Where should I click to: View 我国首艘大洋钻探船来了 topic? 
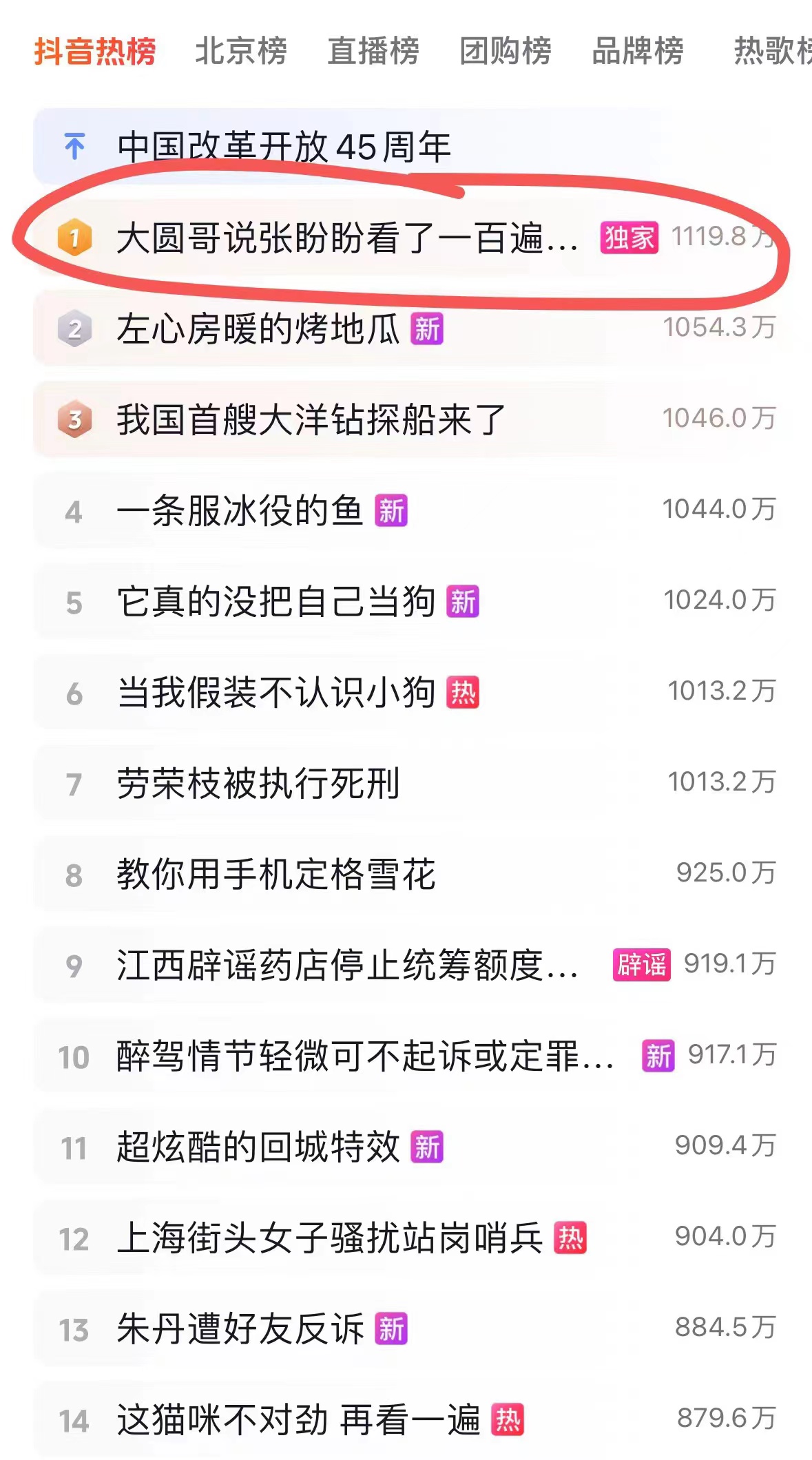pyautogui.click(x=311, y=419)
